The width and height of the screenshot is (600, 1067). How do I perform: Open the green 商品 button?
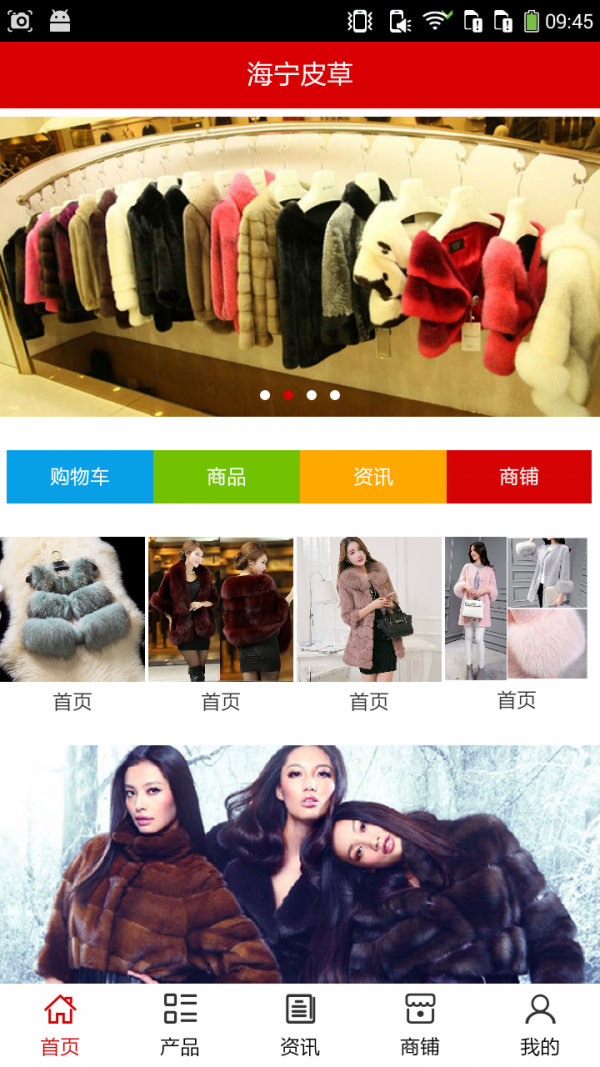(x=226, y=477)
